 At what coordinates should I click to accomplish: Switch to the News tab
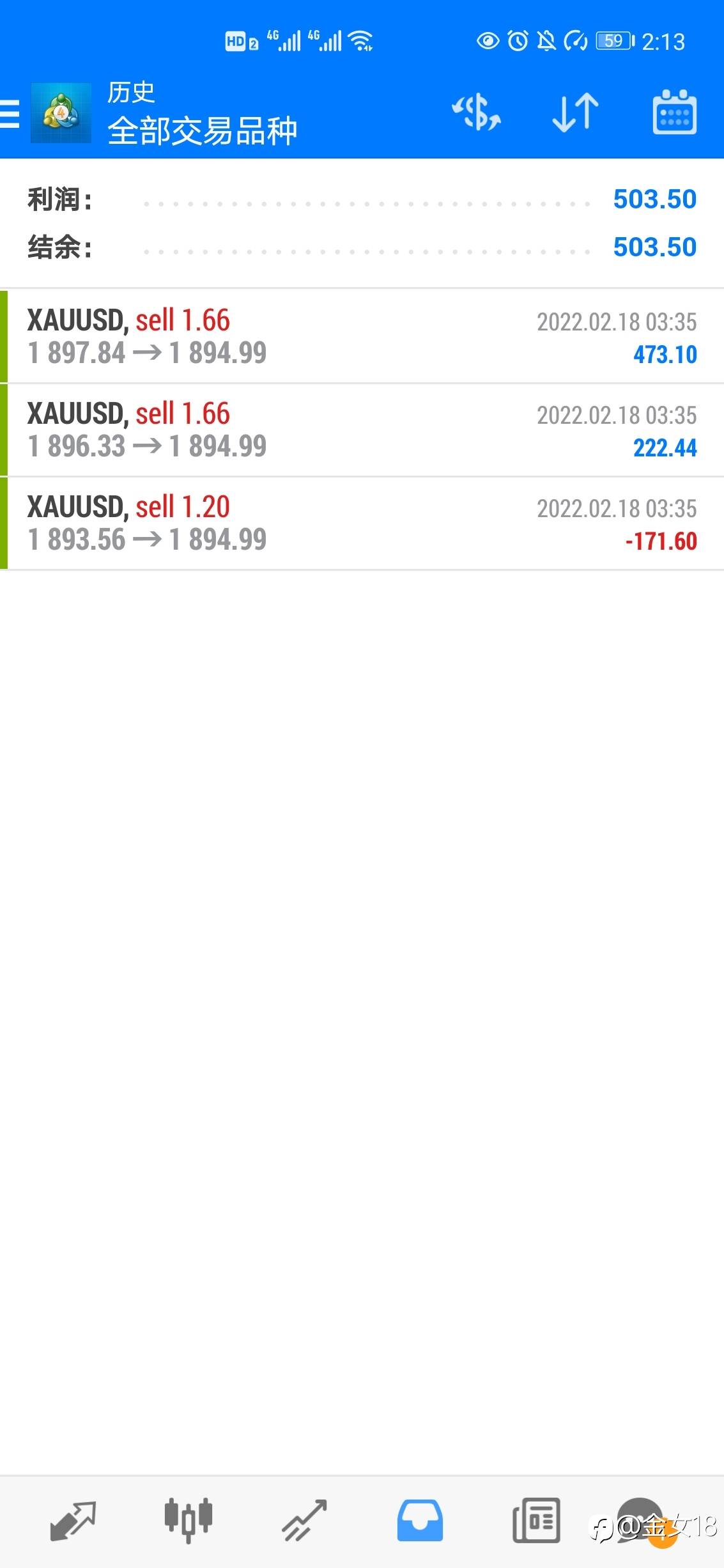click(x=536, y=1521)
